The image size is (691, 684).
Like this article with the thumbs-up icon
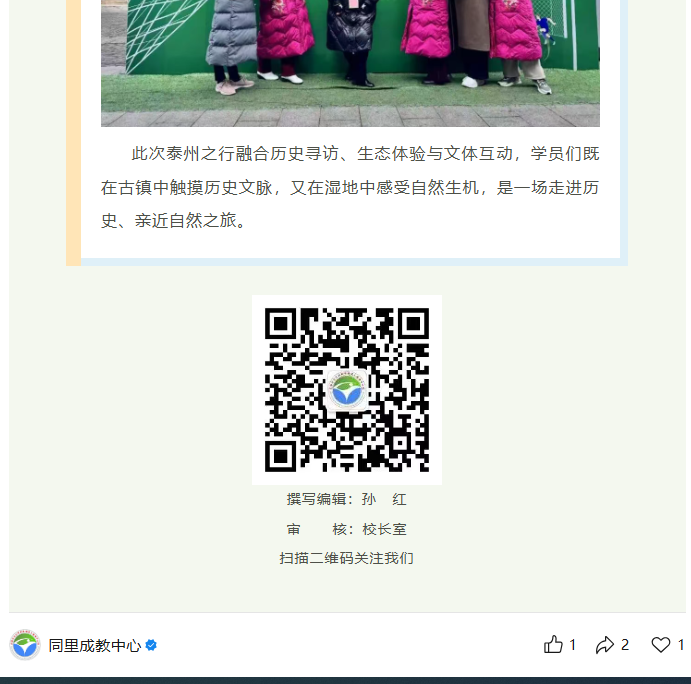(x=553, y=645)
